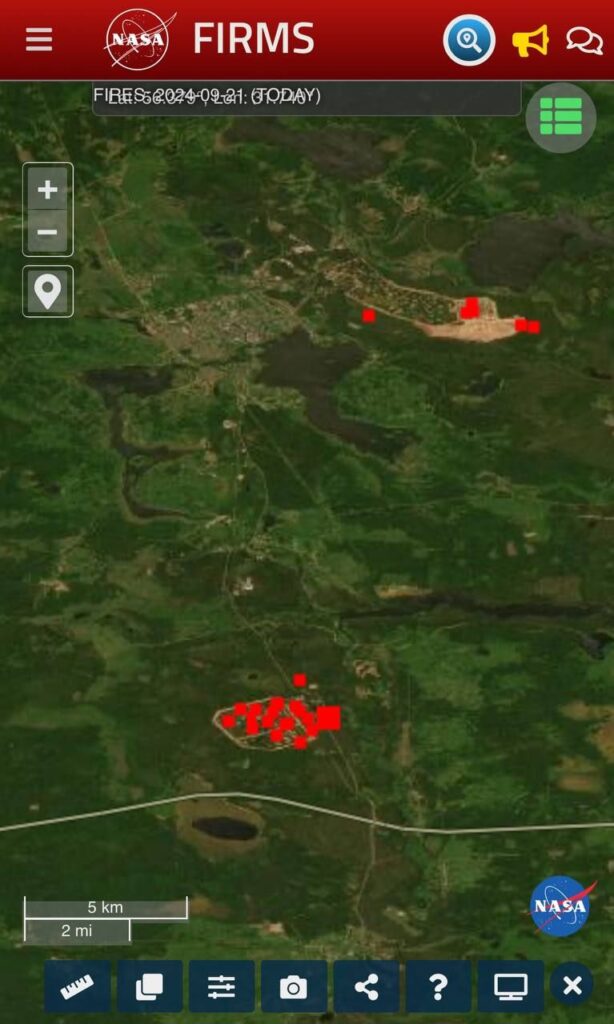Open the feedback chat bubbles
The width and height of the screenshot is (614, 1024).
point(584,41)
